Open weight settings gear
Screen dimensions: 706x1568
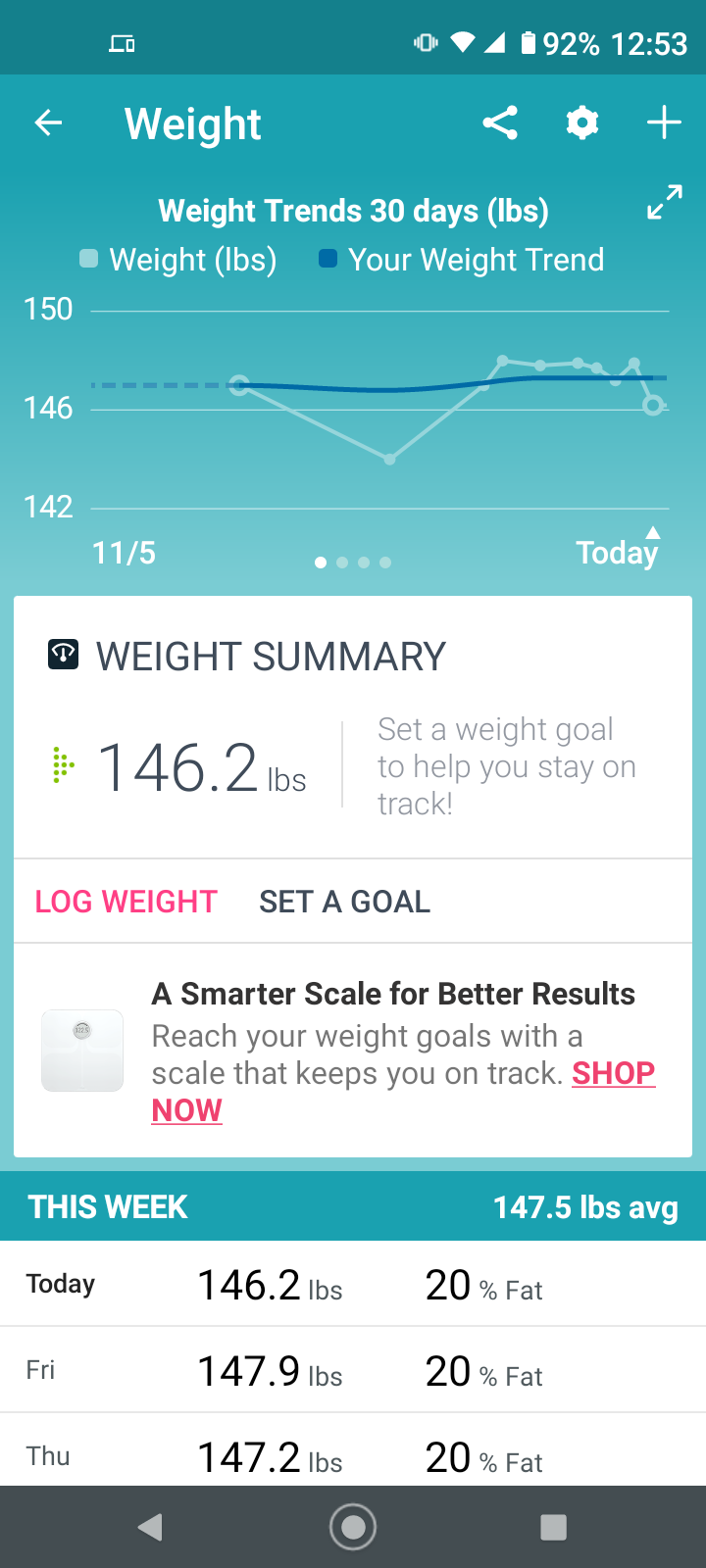click(x=581, y=123)
